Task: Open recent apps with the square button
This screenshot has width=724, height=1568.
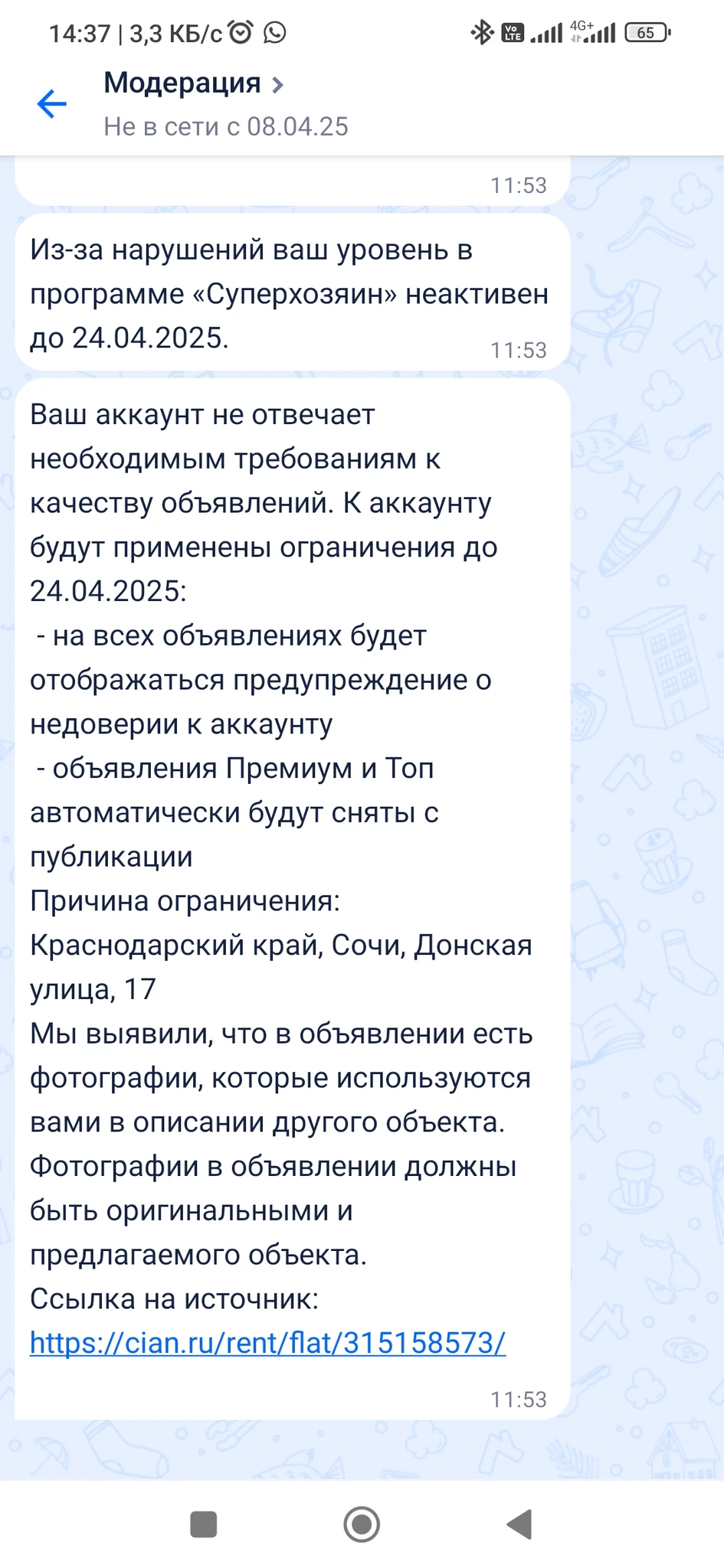Action: [203, 1524]
